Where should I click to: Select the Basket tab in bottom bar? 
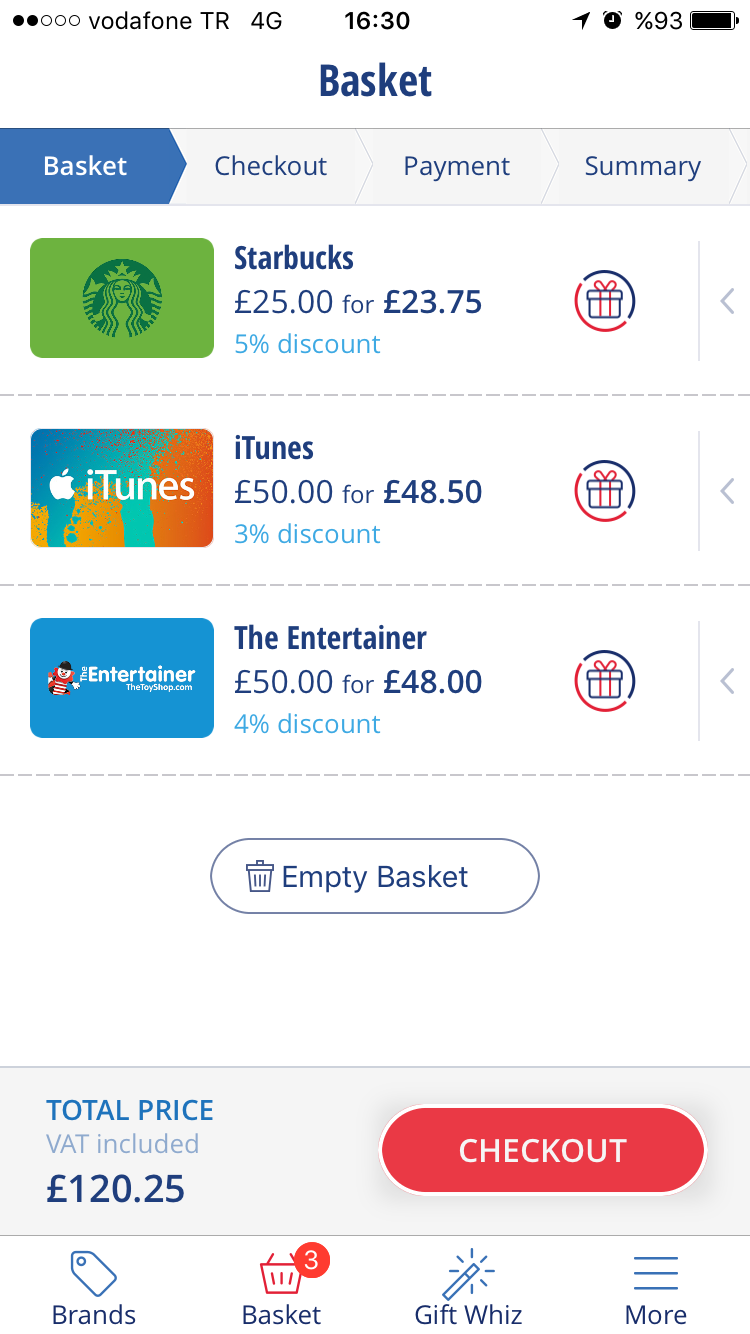click(282, 1288)
